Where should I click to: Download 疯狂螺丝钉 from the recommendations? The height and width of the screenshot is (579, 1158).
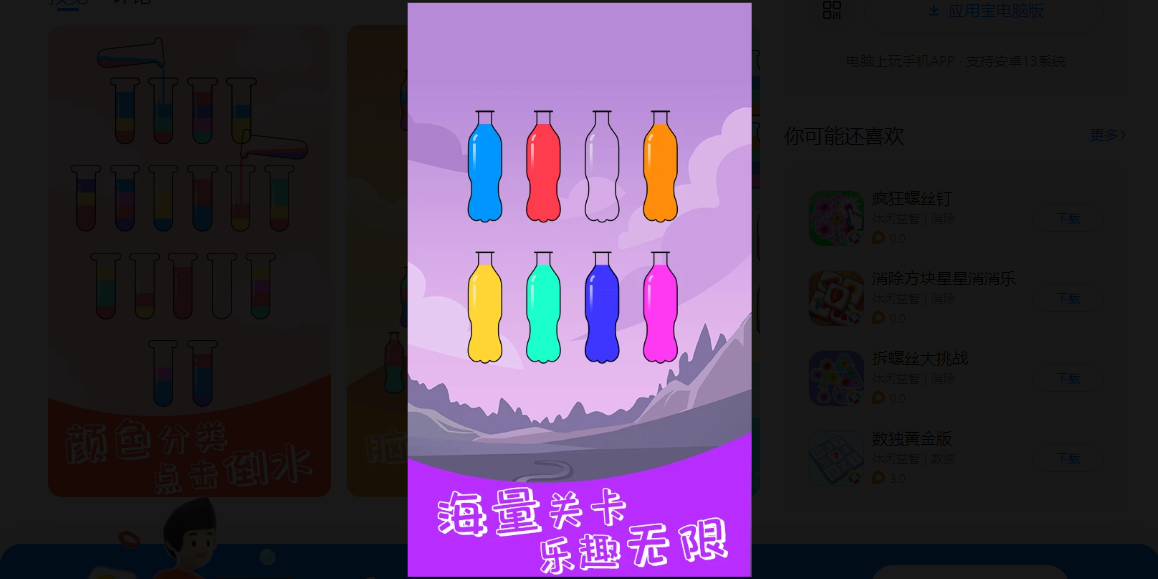coord(1067,219)
